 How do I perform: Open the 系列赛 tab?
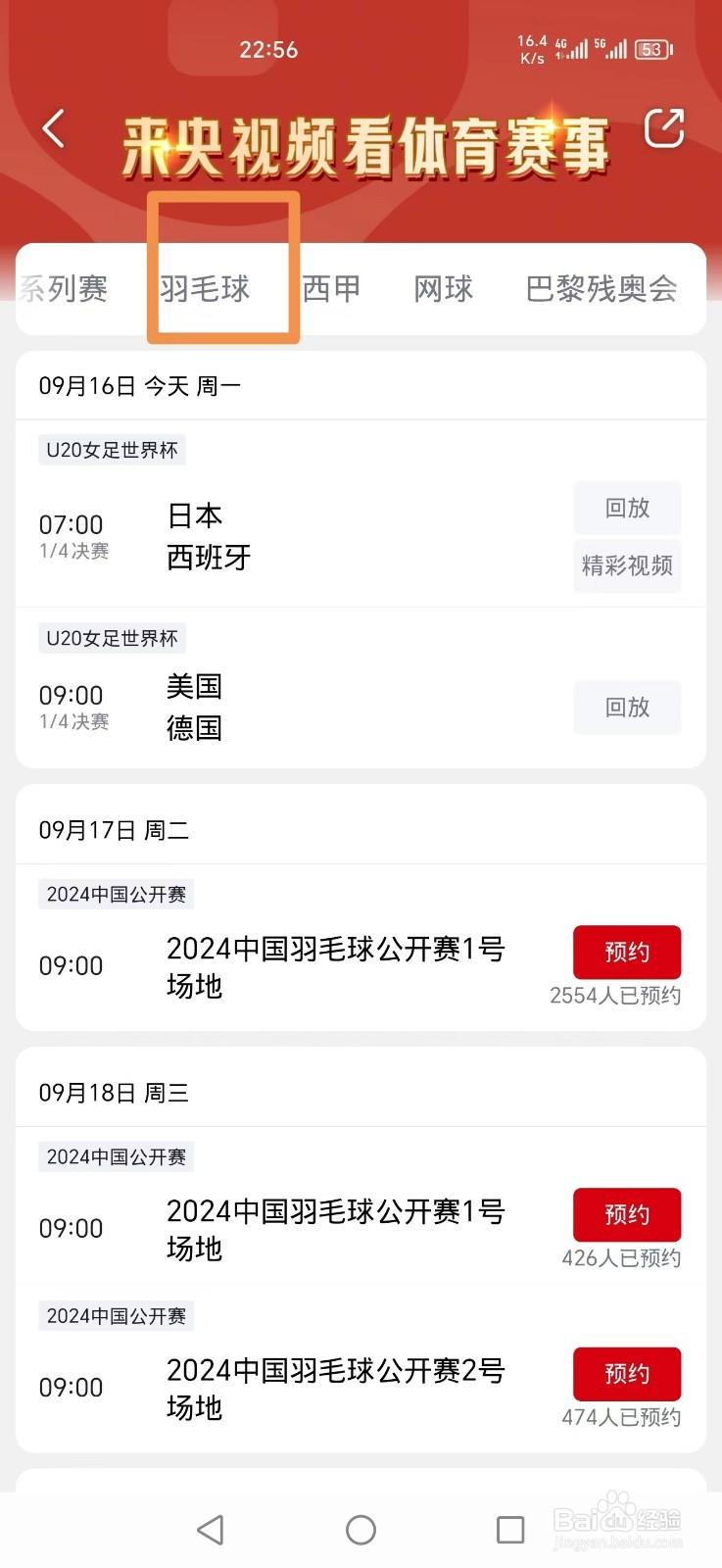click(x=64, y=289)
